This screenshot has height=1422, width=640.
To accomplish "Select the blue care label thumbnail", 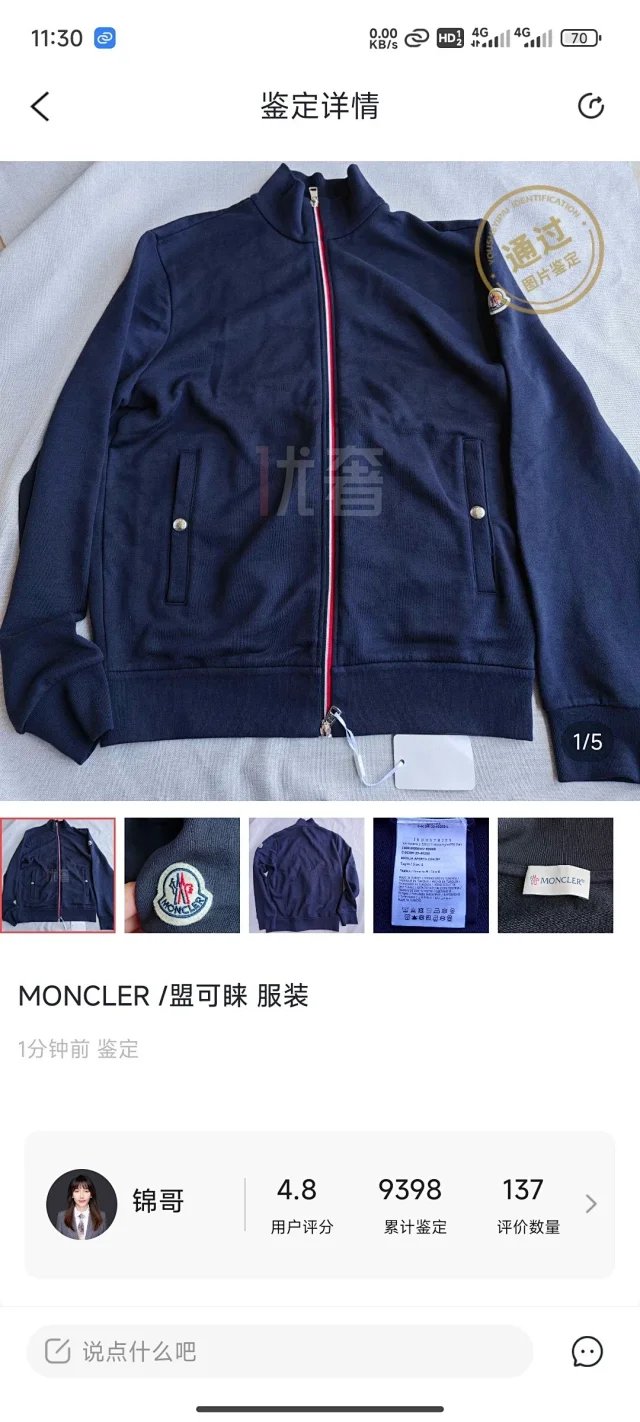I will (431, 875).
